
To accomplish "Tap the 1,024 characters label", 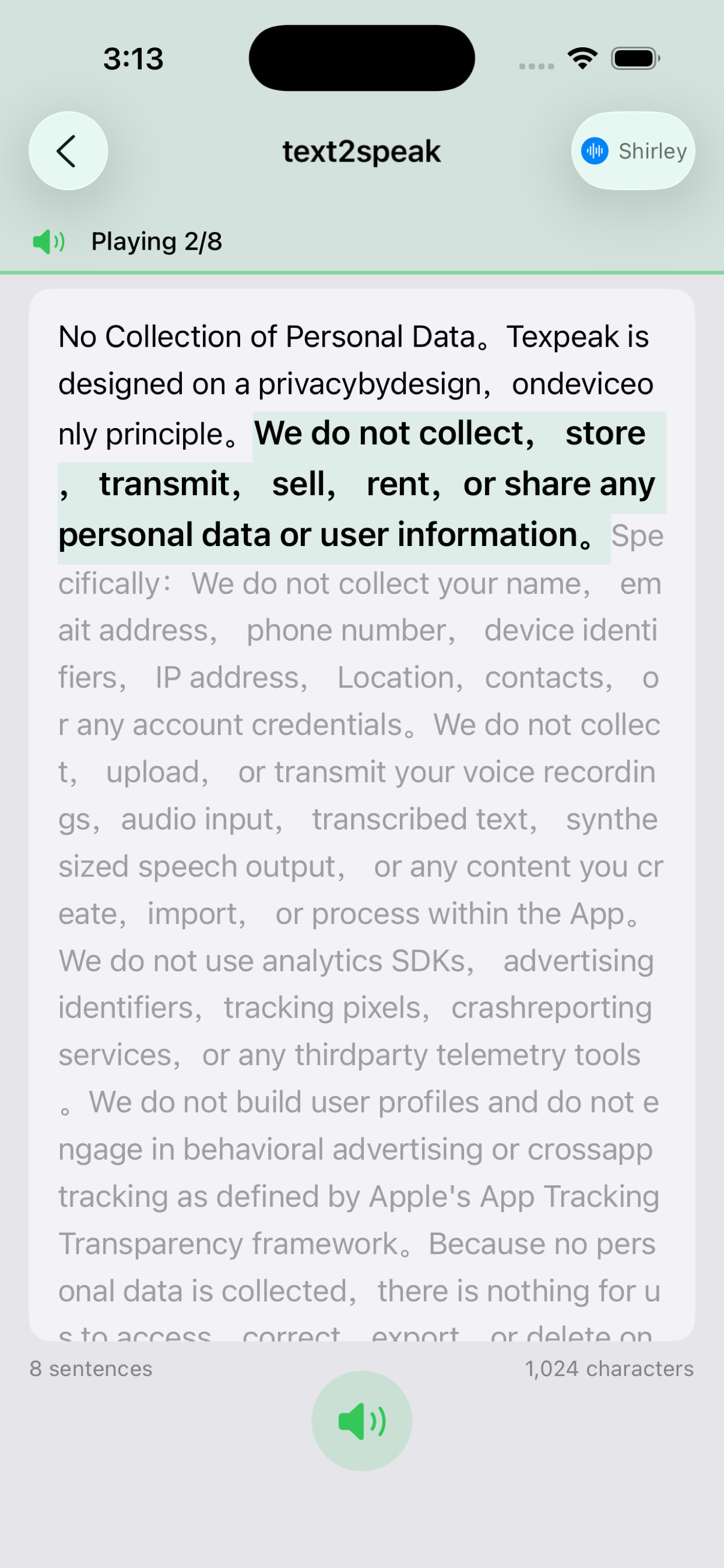I will [x=609, y=1368].
